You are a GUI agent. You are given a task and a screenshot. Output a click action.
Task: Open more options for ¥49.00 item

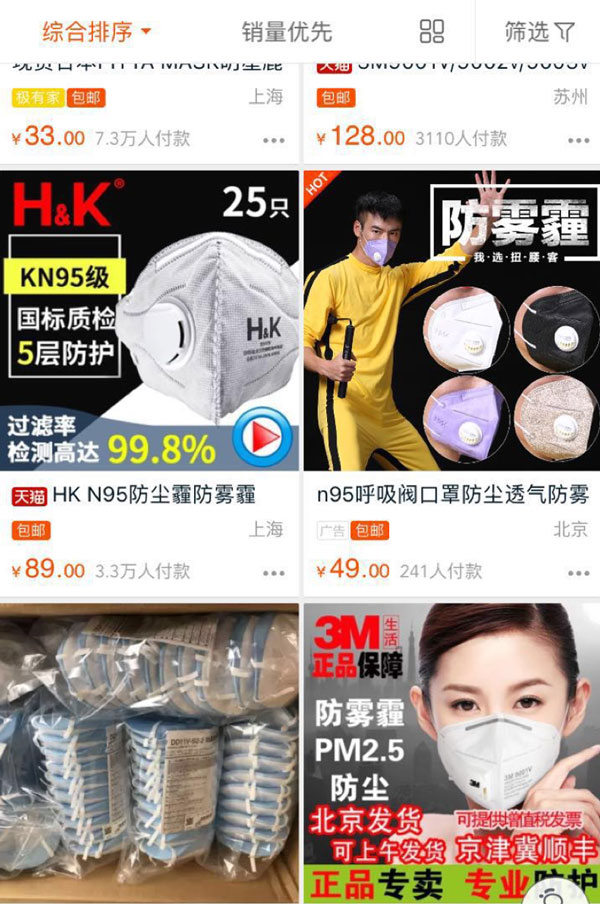coord(578,573)
